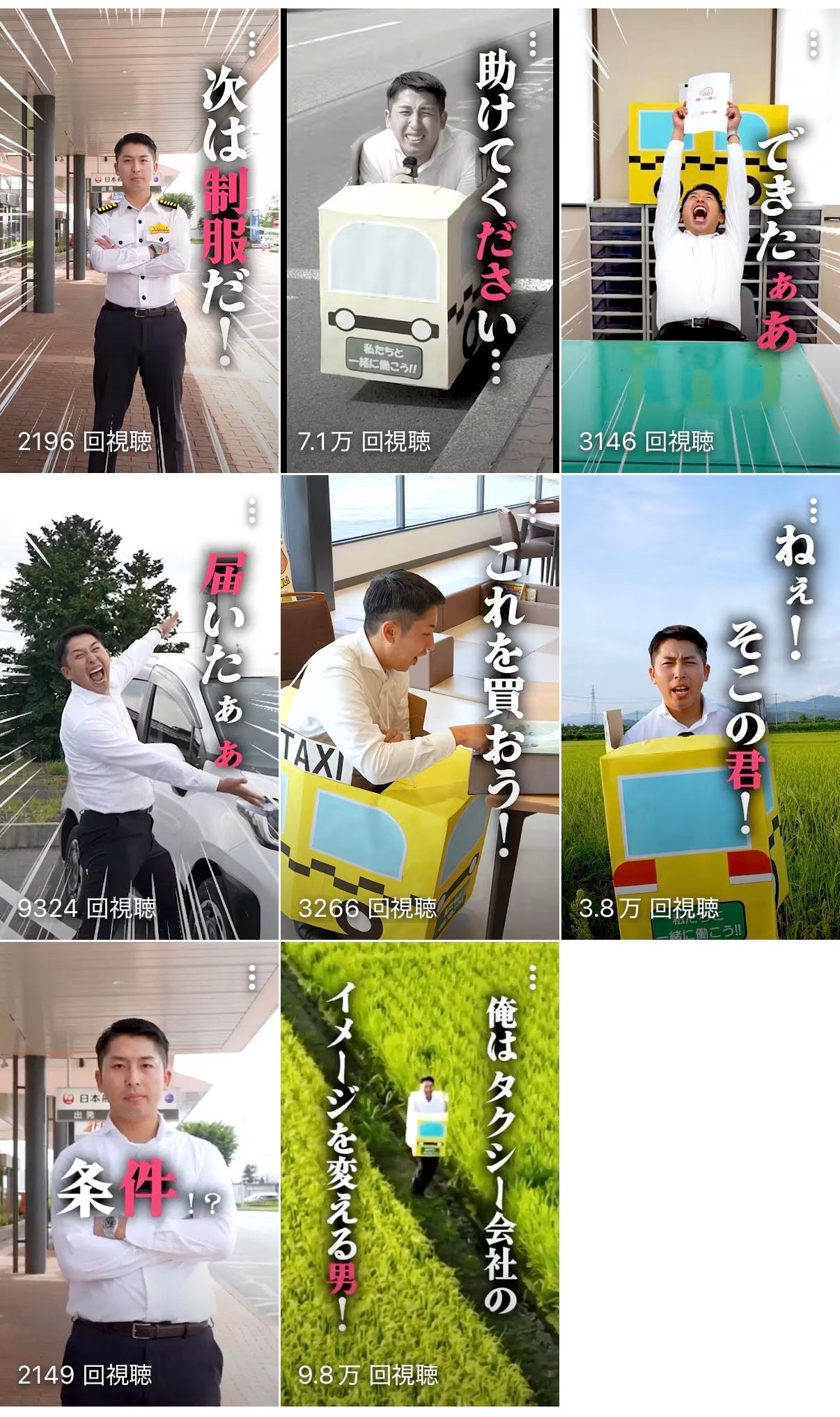Open the overflow menu on 届いたぁぁ video
Viewport: 840px width, 1417px height.
(252, 511)
